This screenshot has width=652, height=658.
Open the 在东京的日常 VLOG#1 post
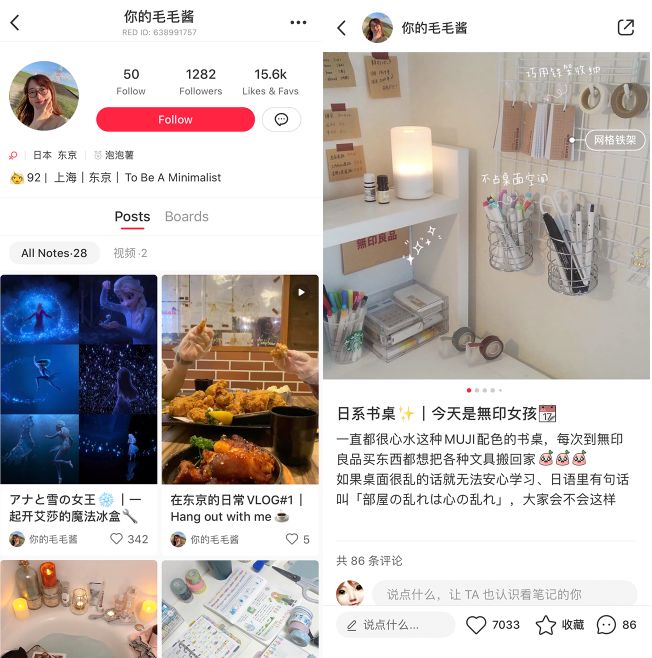(x=240, y=380)
